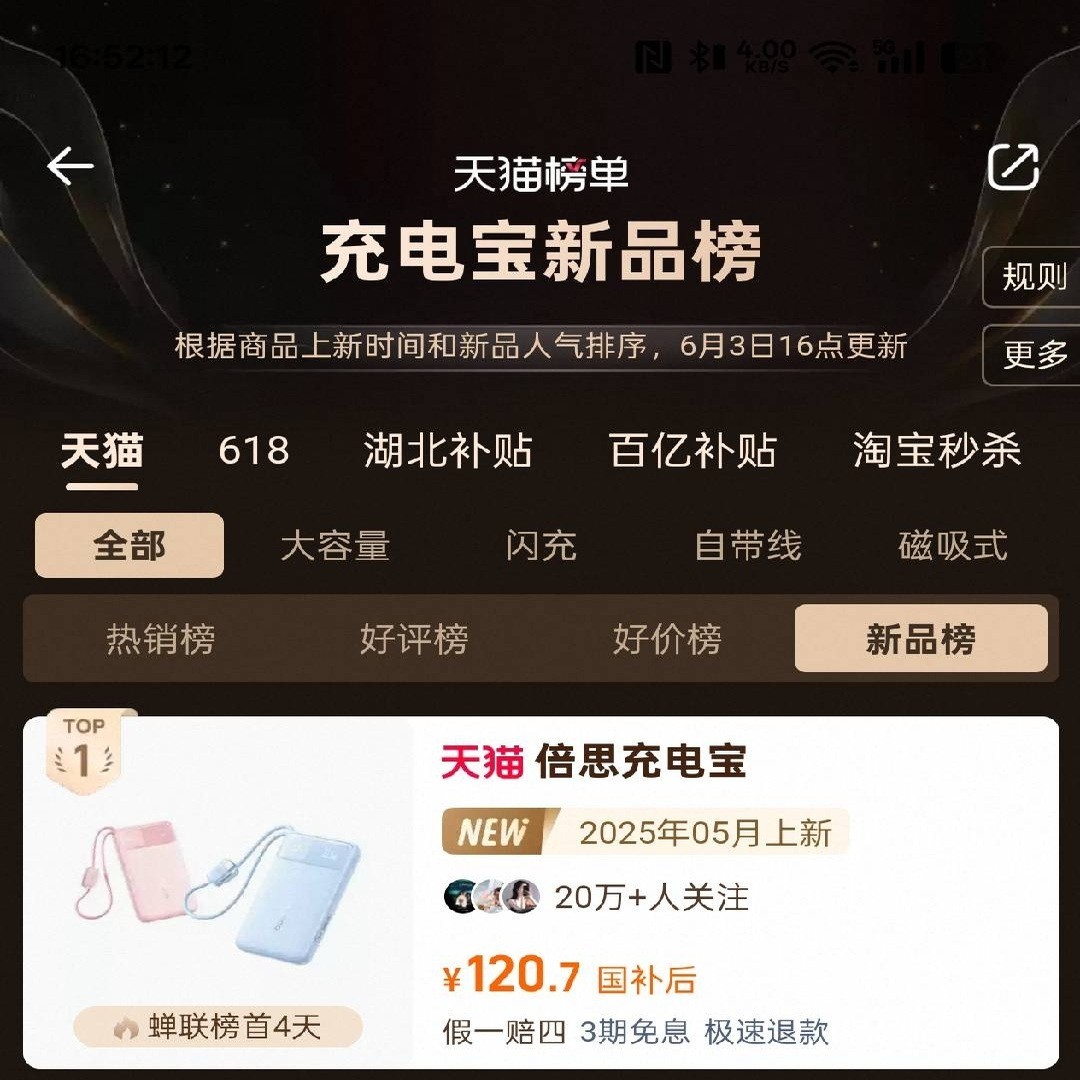Image resolution: width=1080 pixels, height=1080 pixels.
Task: Switch to the 淘宝秒杀 tab
Action: (937, 451)
